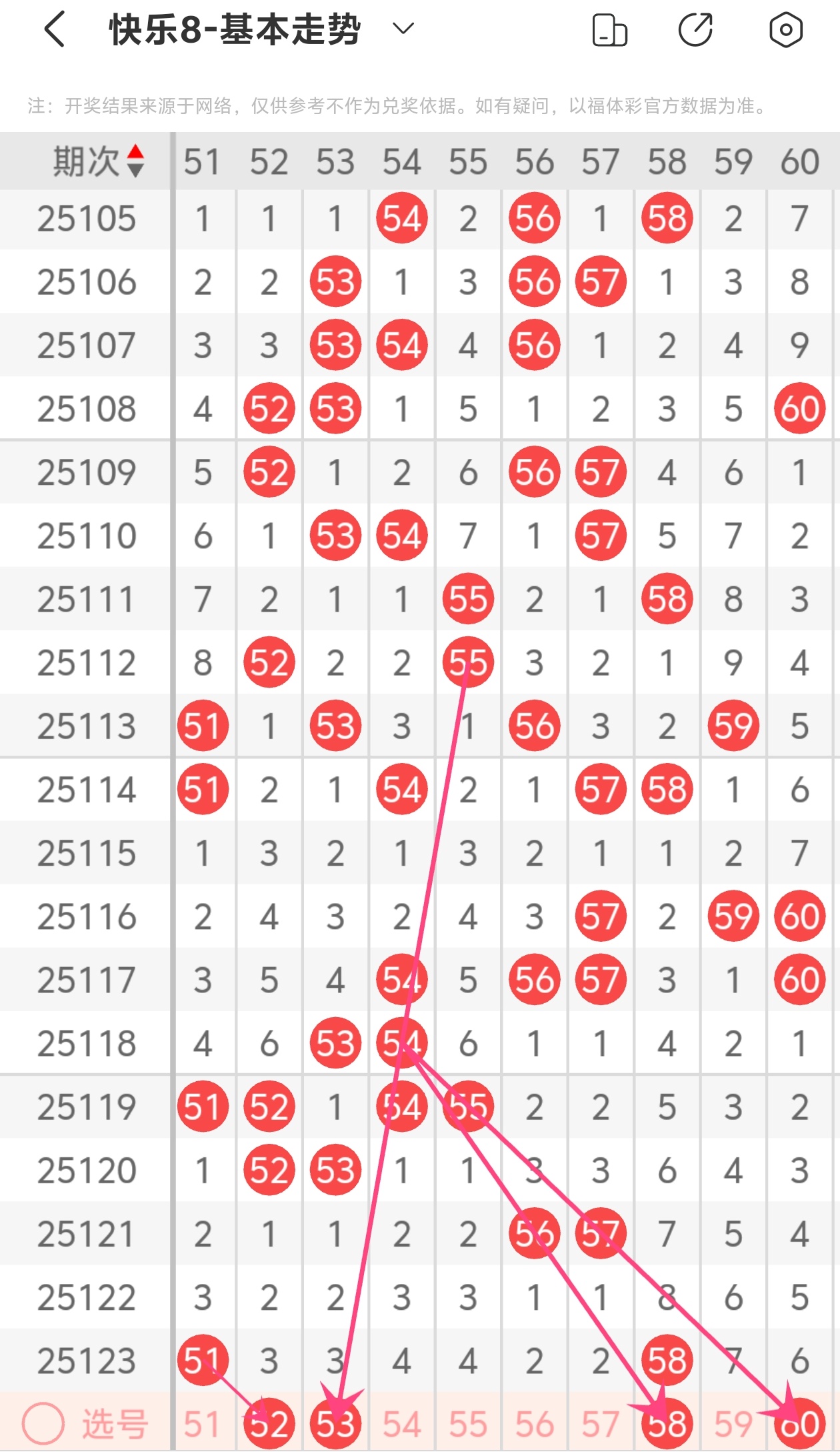Pick number 54 in the 选号 row

pos(401,1425)
